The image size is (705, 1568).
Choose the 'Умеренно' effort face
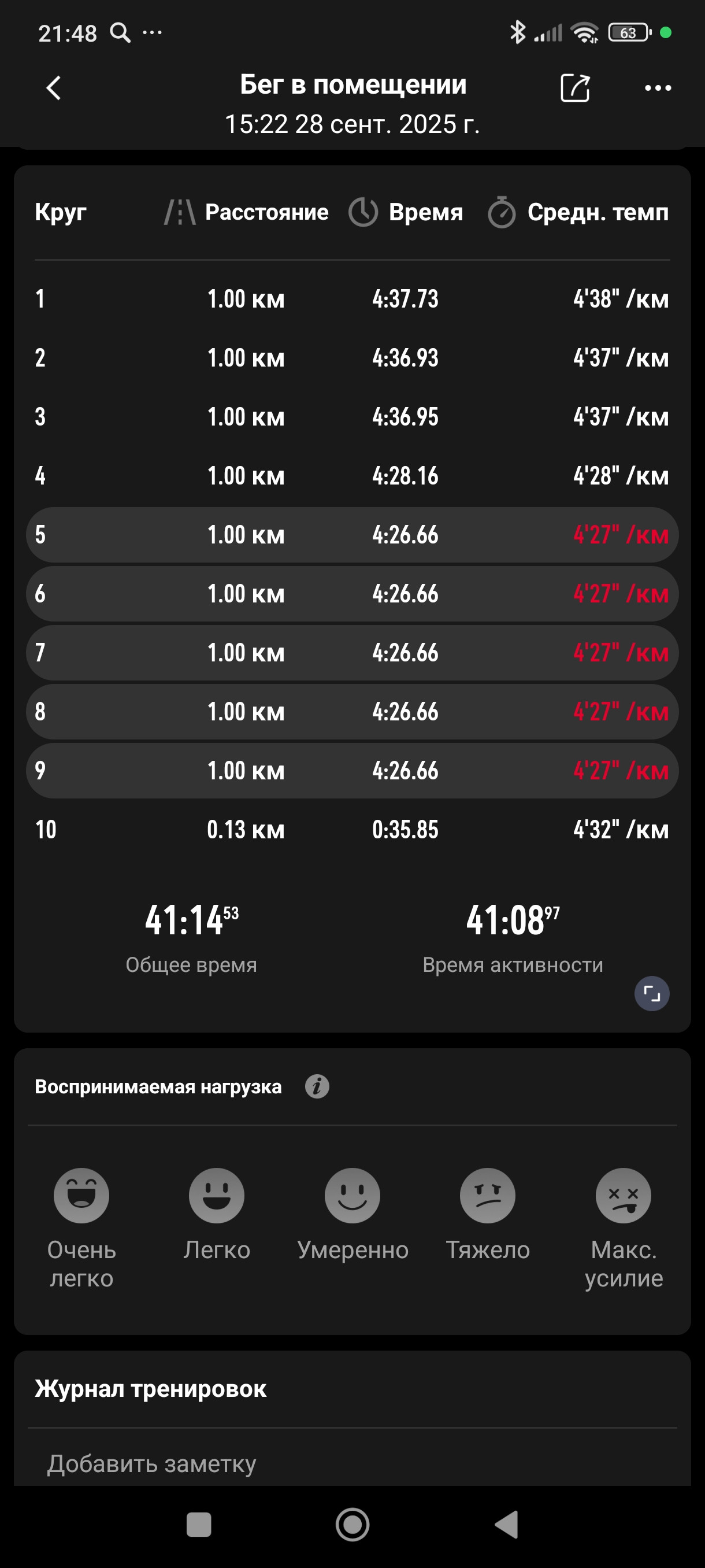pos(352,1214)
